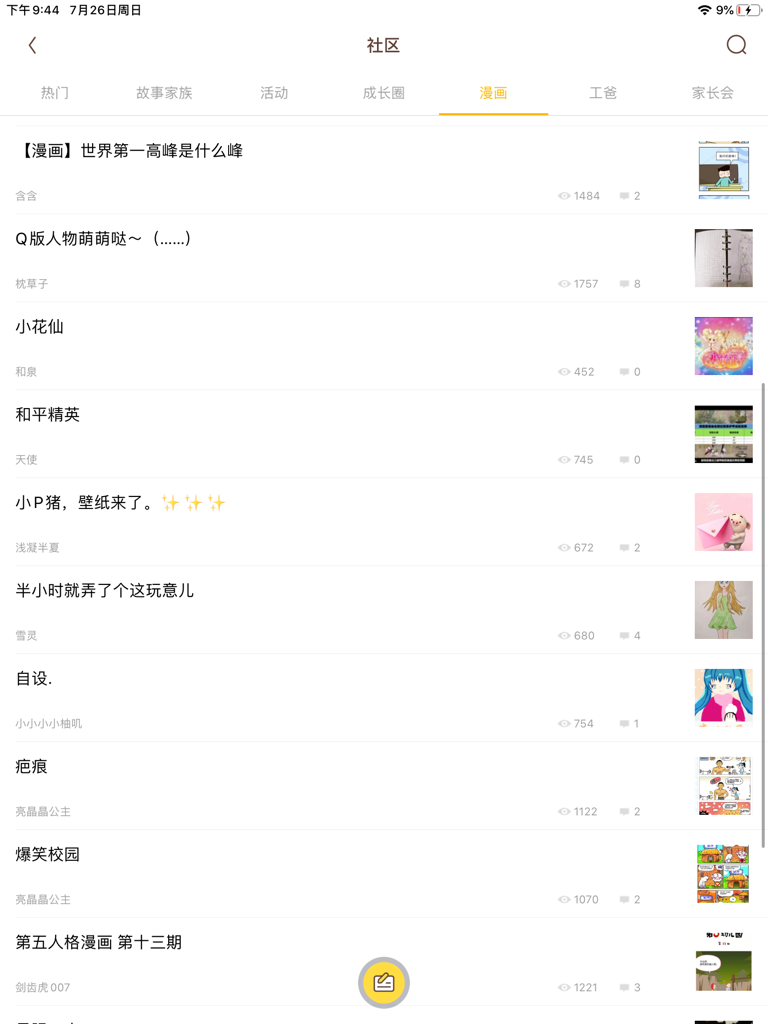View the 爆笑校园 post

48,855
